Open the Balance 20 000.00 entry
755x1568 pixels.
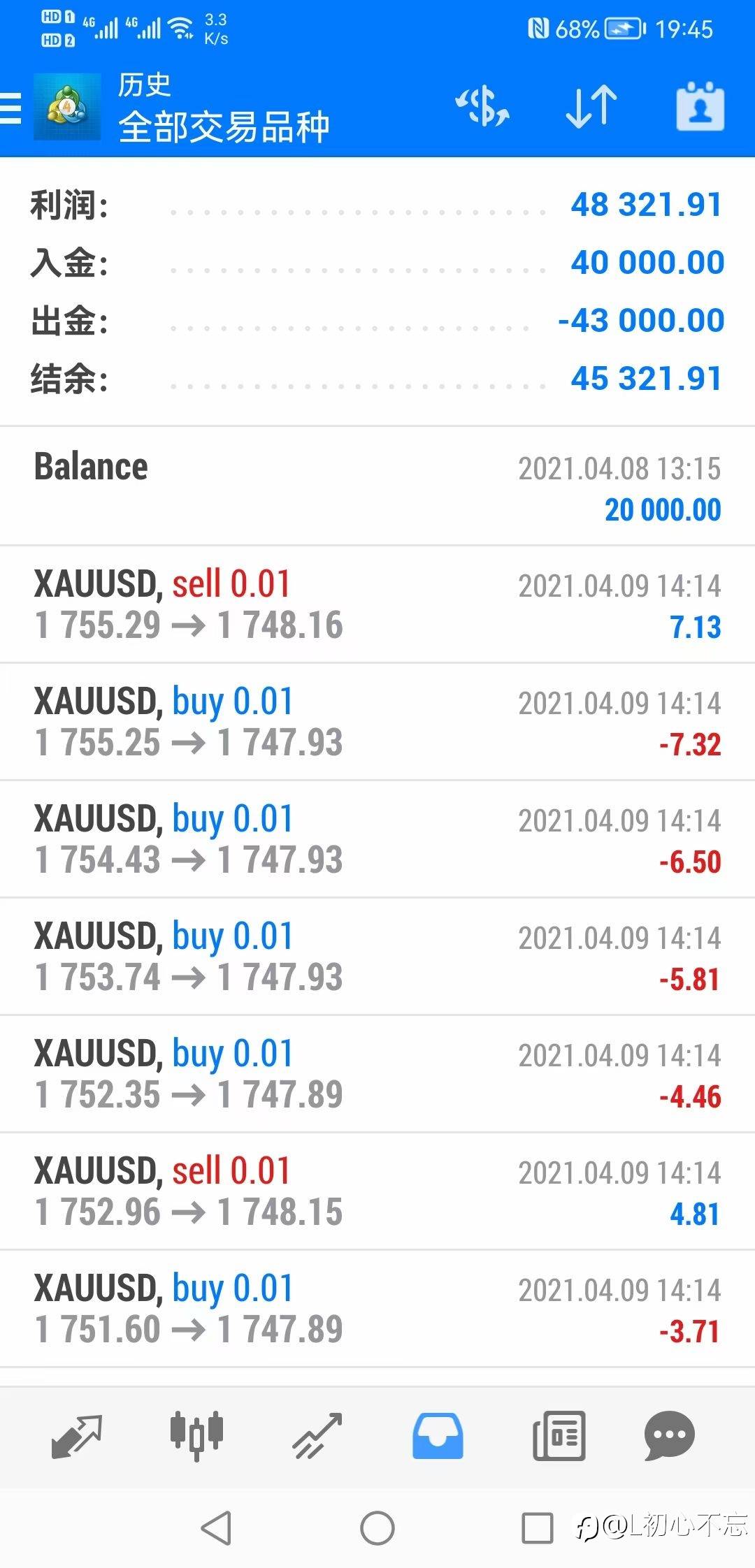pyautogui.click(x=377, y=487)
